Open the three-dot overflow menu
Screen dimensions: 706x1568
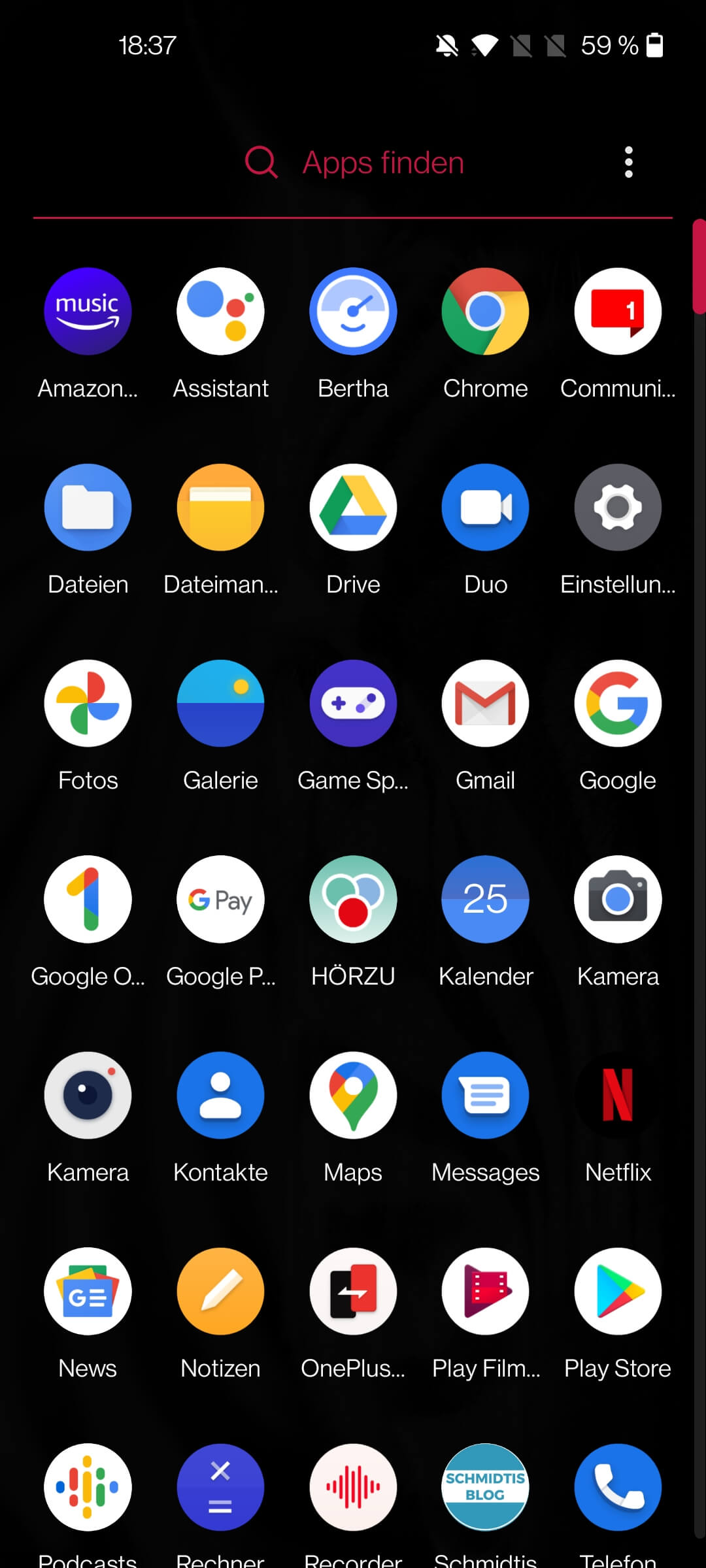[628, 162]
